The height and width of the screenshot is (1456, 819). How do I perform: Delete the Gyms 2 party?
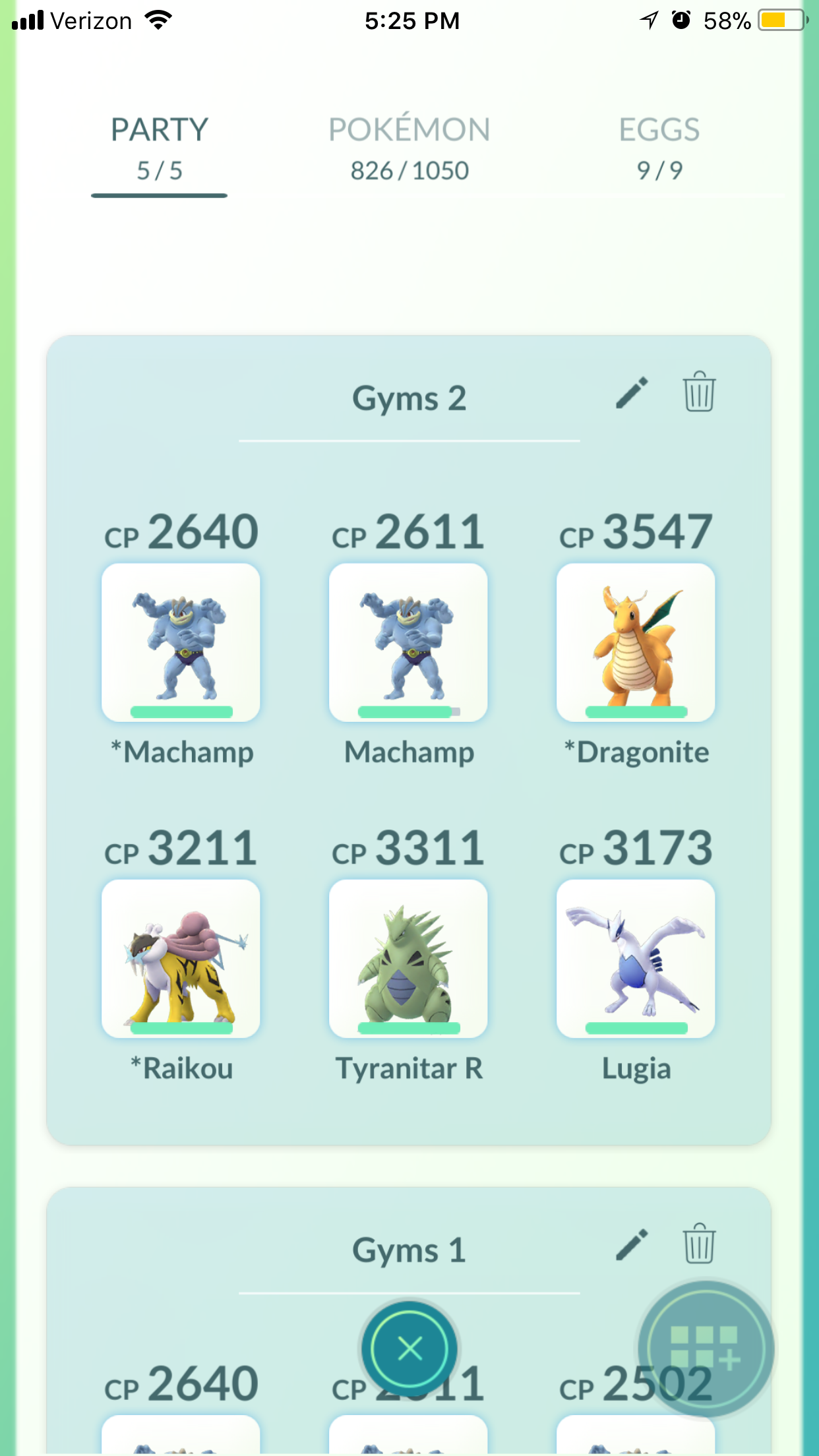click(x=699, y=392)
